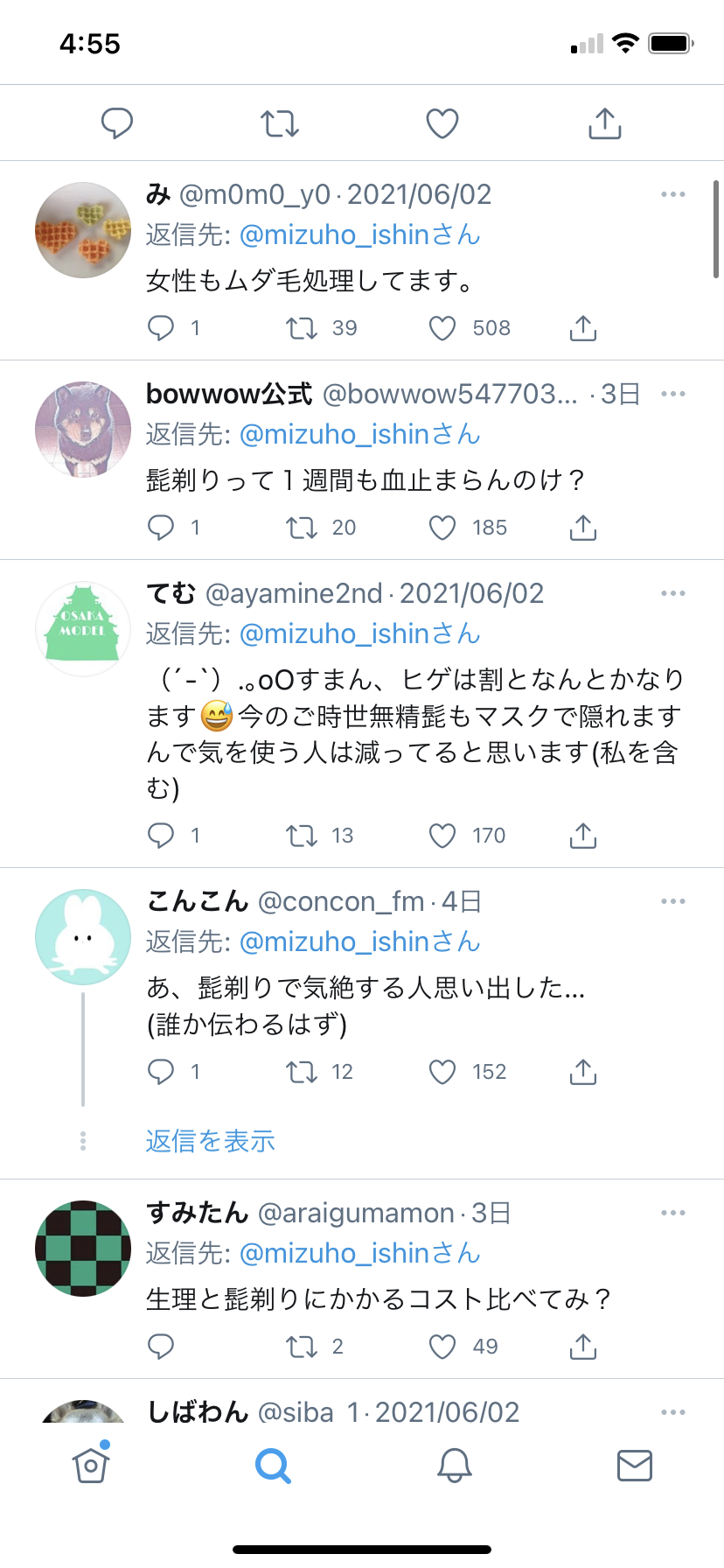Screen dimensions: 724x1568
Task: Share こんこん's reply
Action: tap(583, 1072)
